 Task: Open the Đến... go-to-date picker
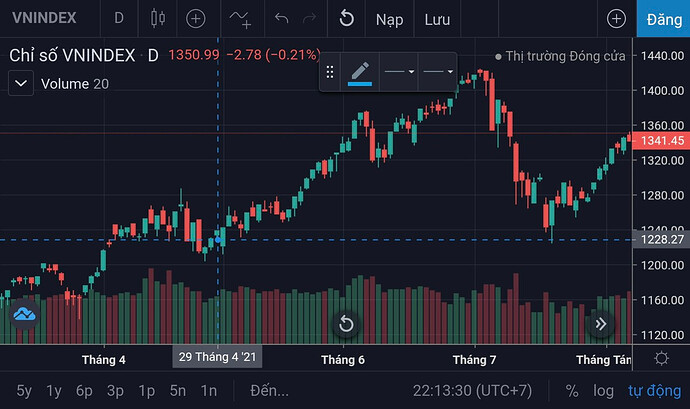[x=269, y=390]
